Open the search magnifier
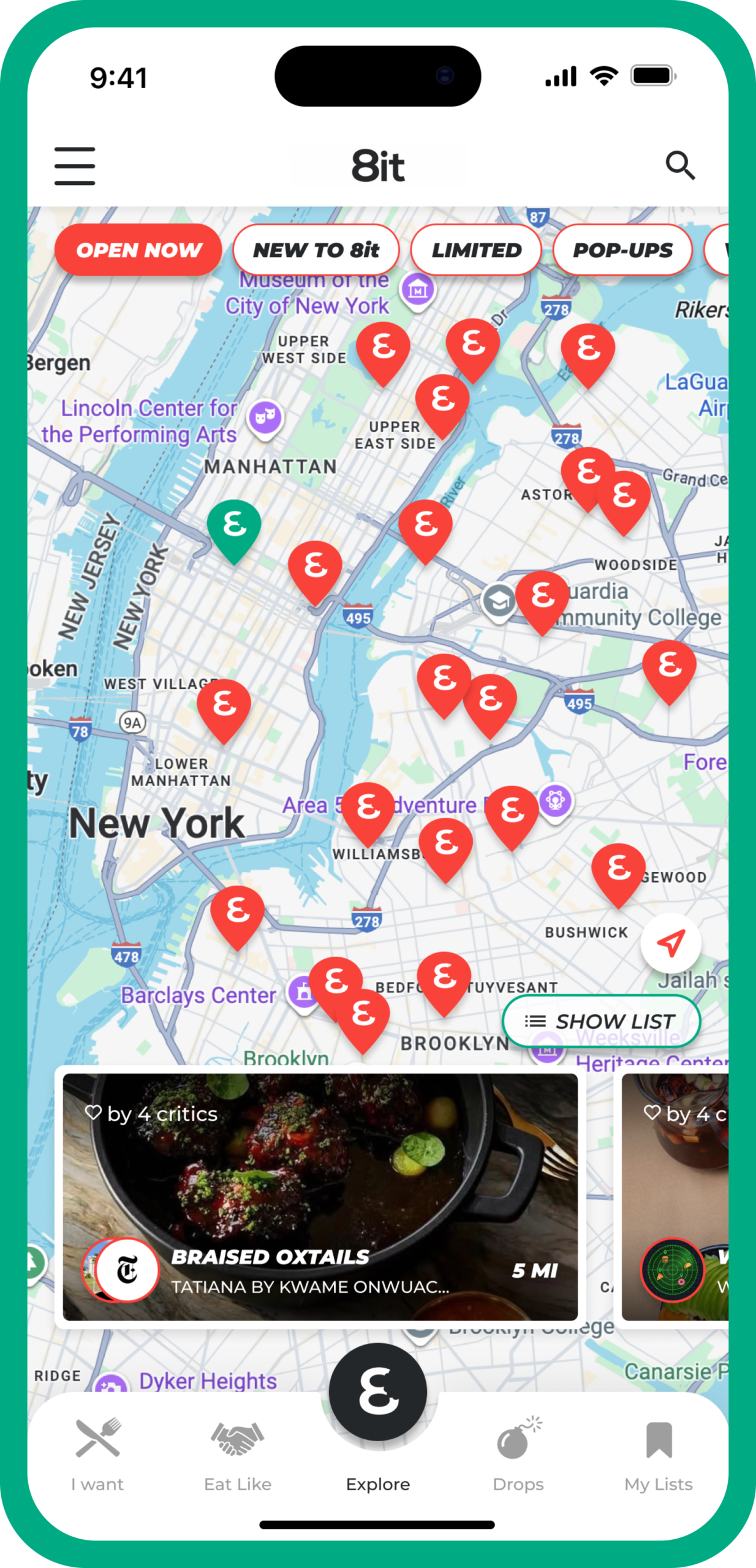This screenshot has width=756, height=1568. pyautogui.click(x=680, y=165)
